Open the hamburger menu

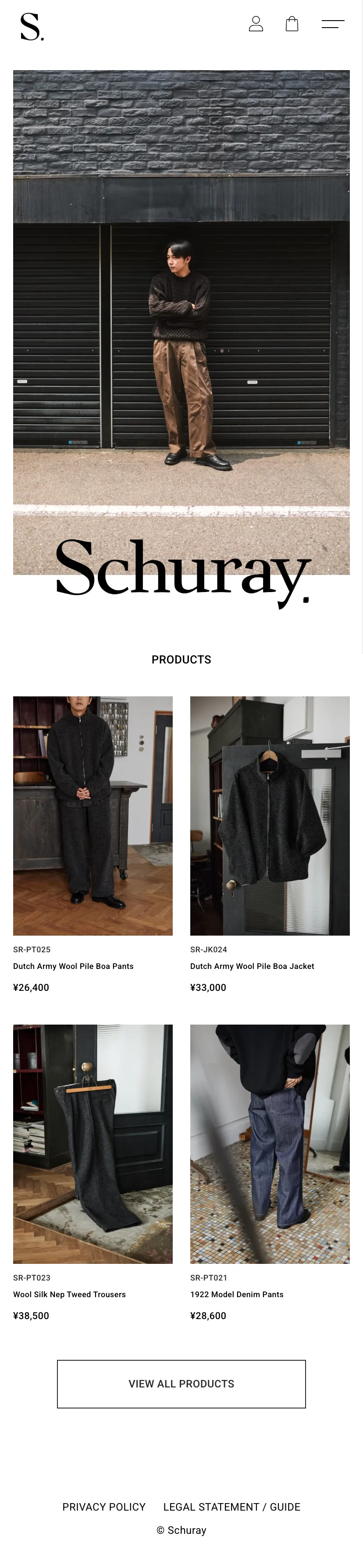tap(333, 25)
